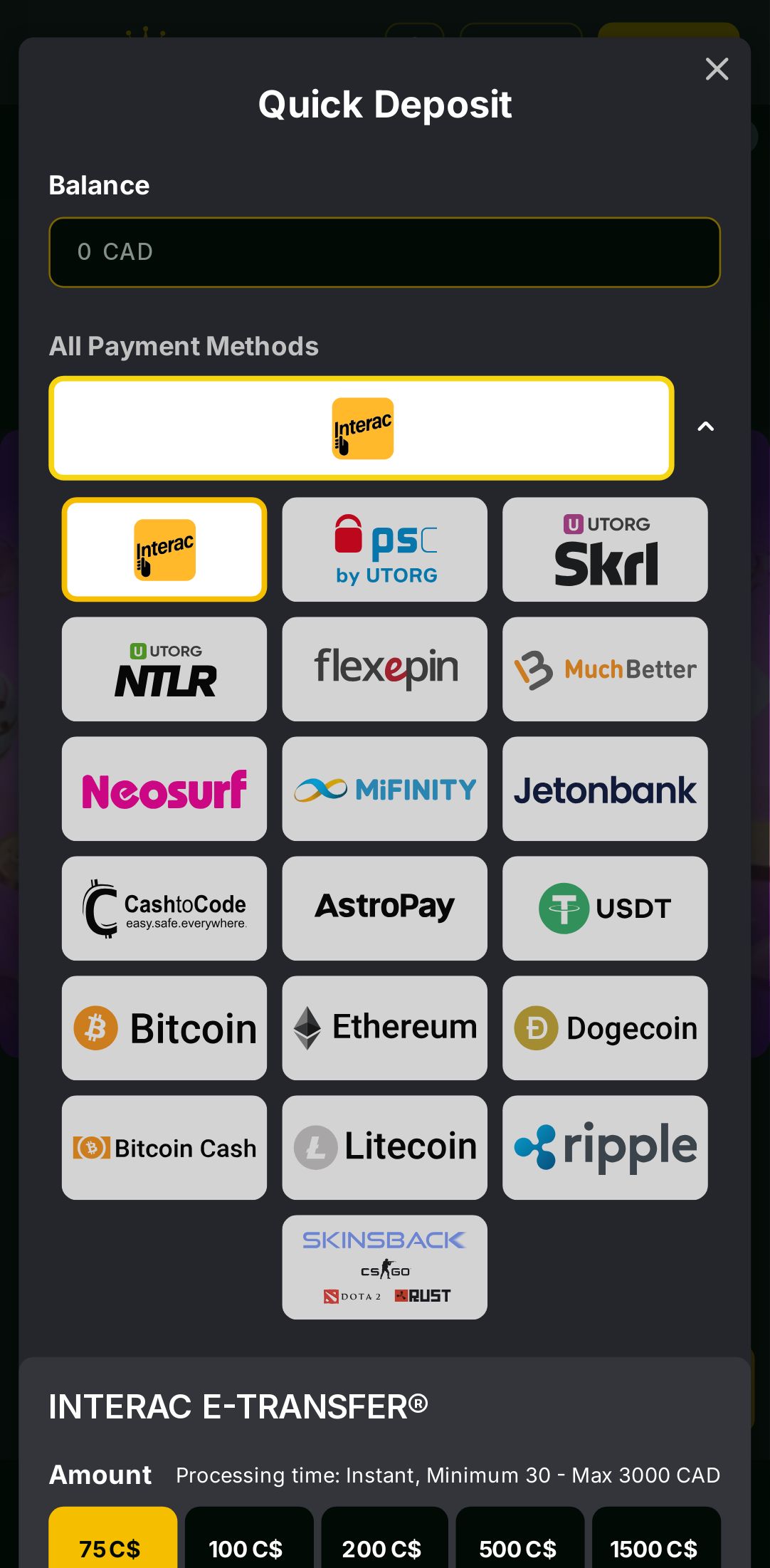Viewport: 770px width, 1568px height.
Task: Select UTORG NTLR payment method
Action: pyautogui.click(x=164, y=669)
